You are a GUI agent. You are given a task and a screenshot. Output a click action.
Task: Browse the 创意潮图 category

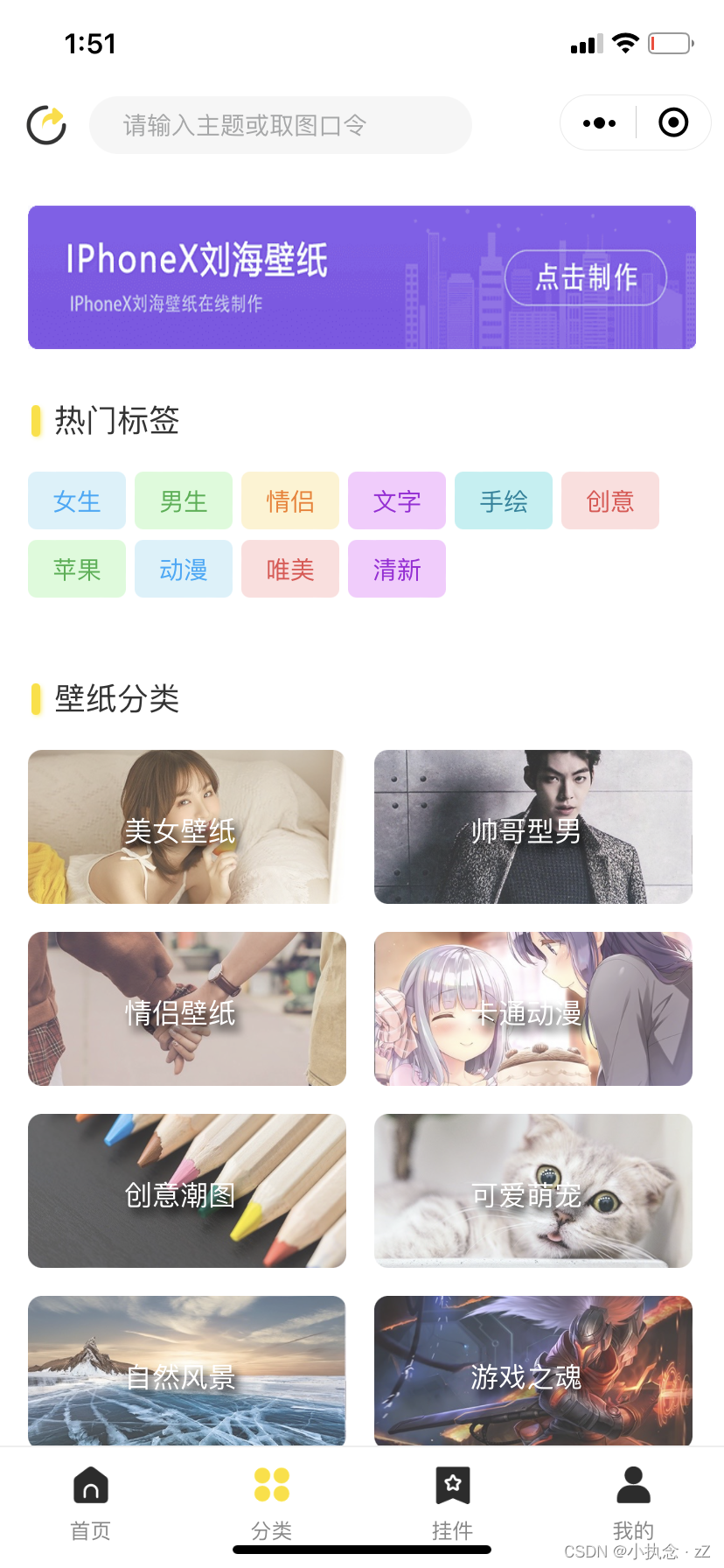click(187, 1191)
